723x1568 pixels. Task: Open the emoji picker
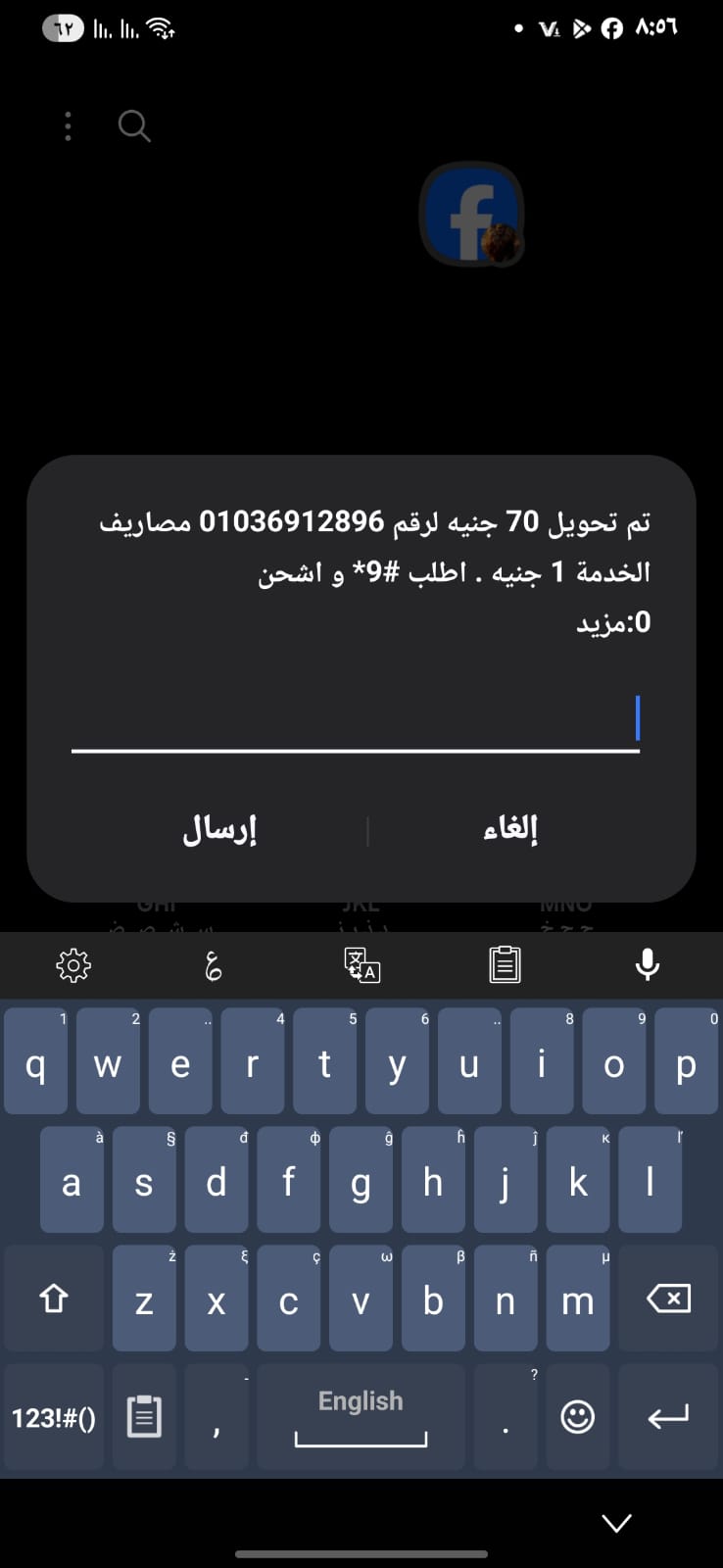tap(578, 1416)
